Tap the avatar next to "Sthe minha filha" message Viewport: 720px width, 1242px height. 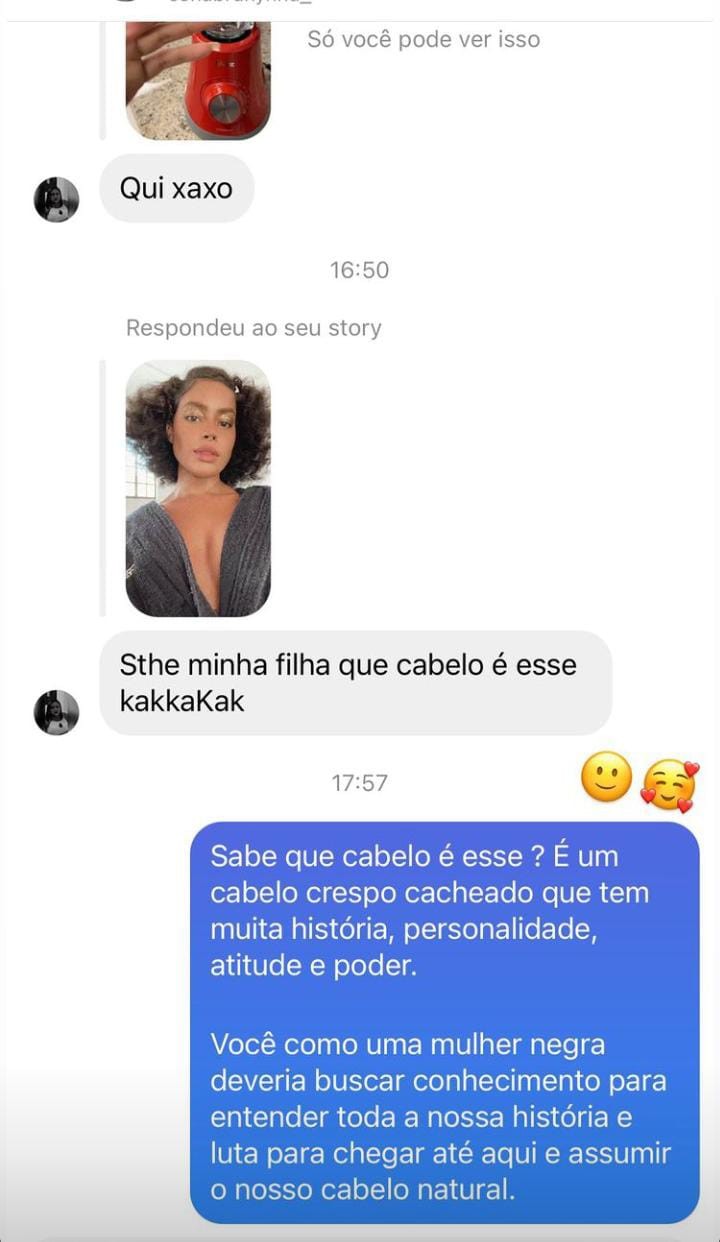coord(56,713)
